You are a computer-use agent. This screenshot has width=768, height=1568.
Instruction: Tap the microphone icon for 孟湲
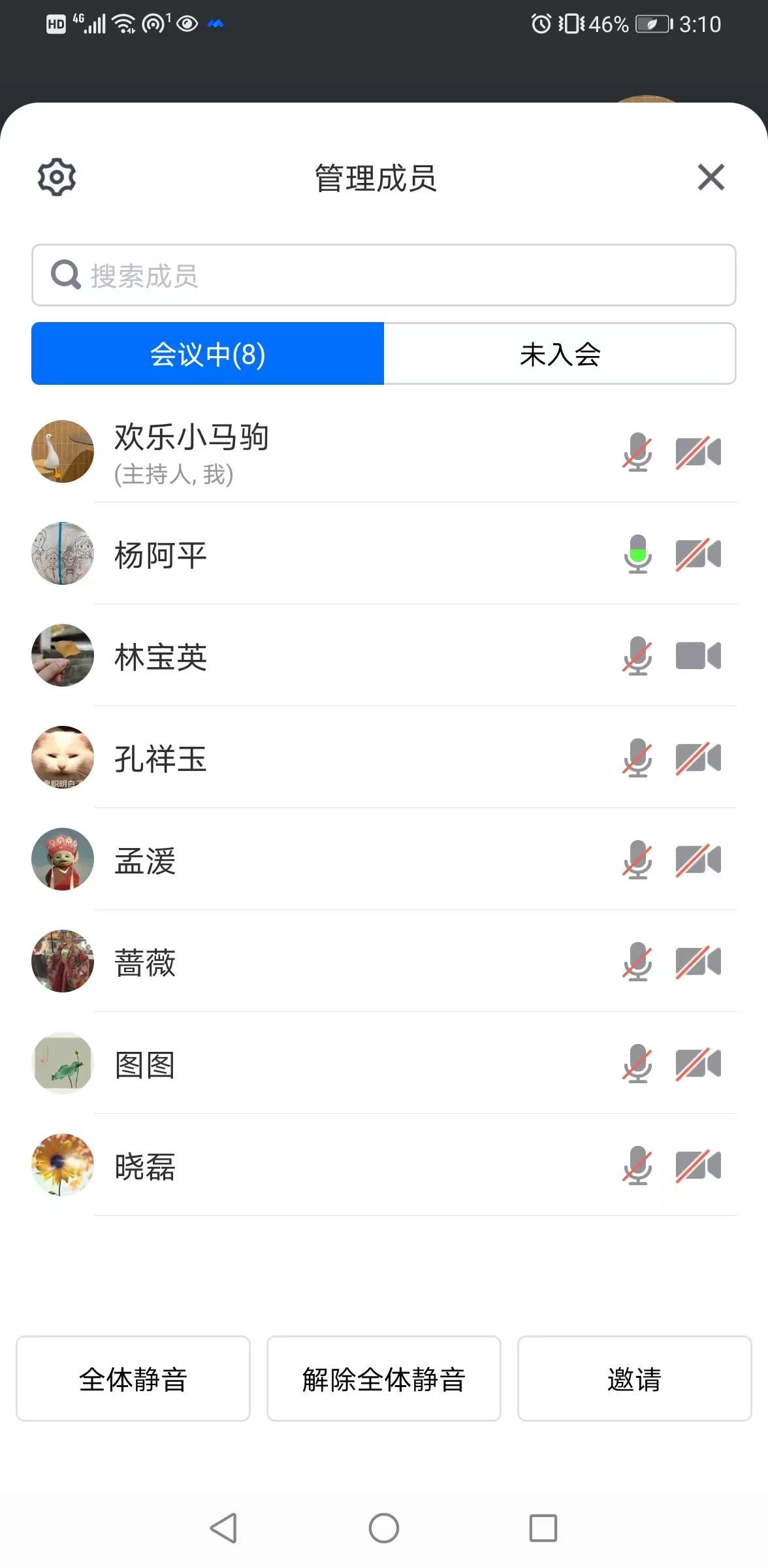tap(637, 860)
